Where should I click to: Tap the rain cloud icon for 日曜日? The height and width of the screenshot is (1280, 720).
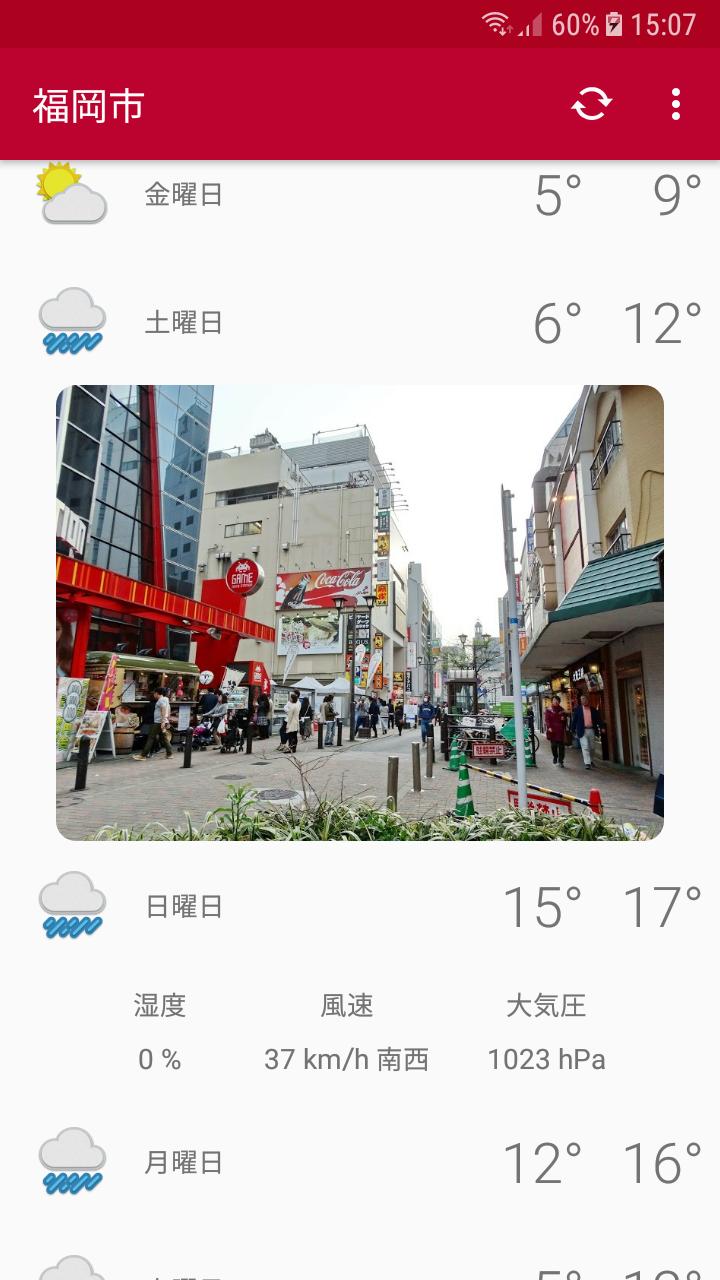[70, 905]
